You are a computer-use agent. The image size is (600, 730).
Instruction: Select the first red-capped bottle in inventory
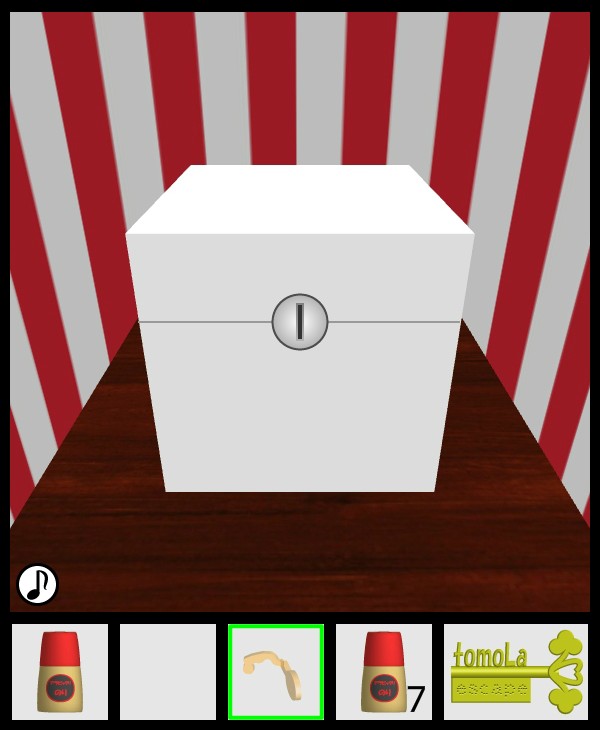pos(60,672)
